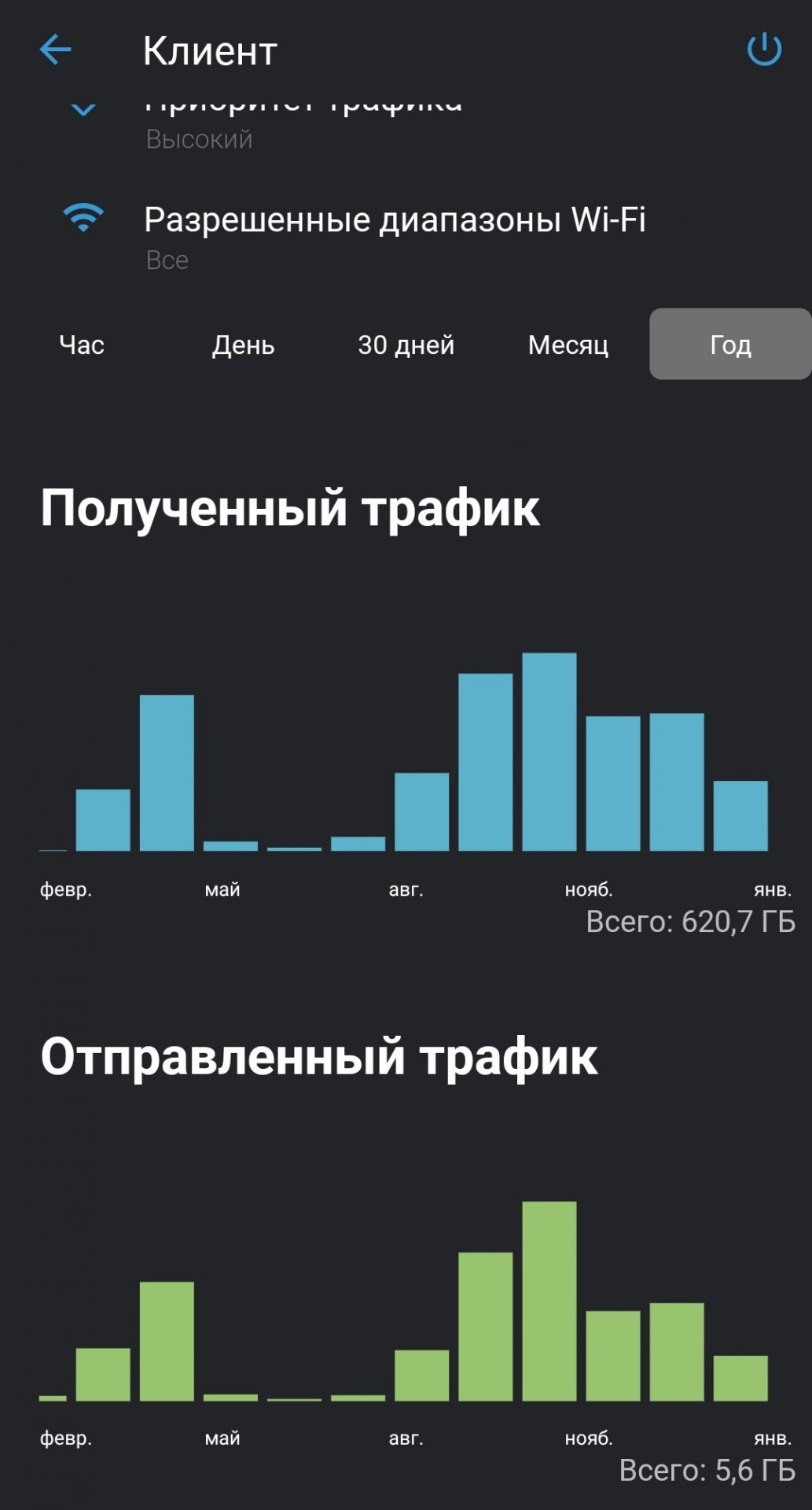Viewport: 812px width, 1510px height.
Task: Select the Месяц tab
Action: coord(568,344)
